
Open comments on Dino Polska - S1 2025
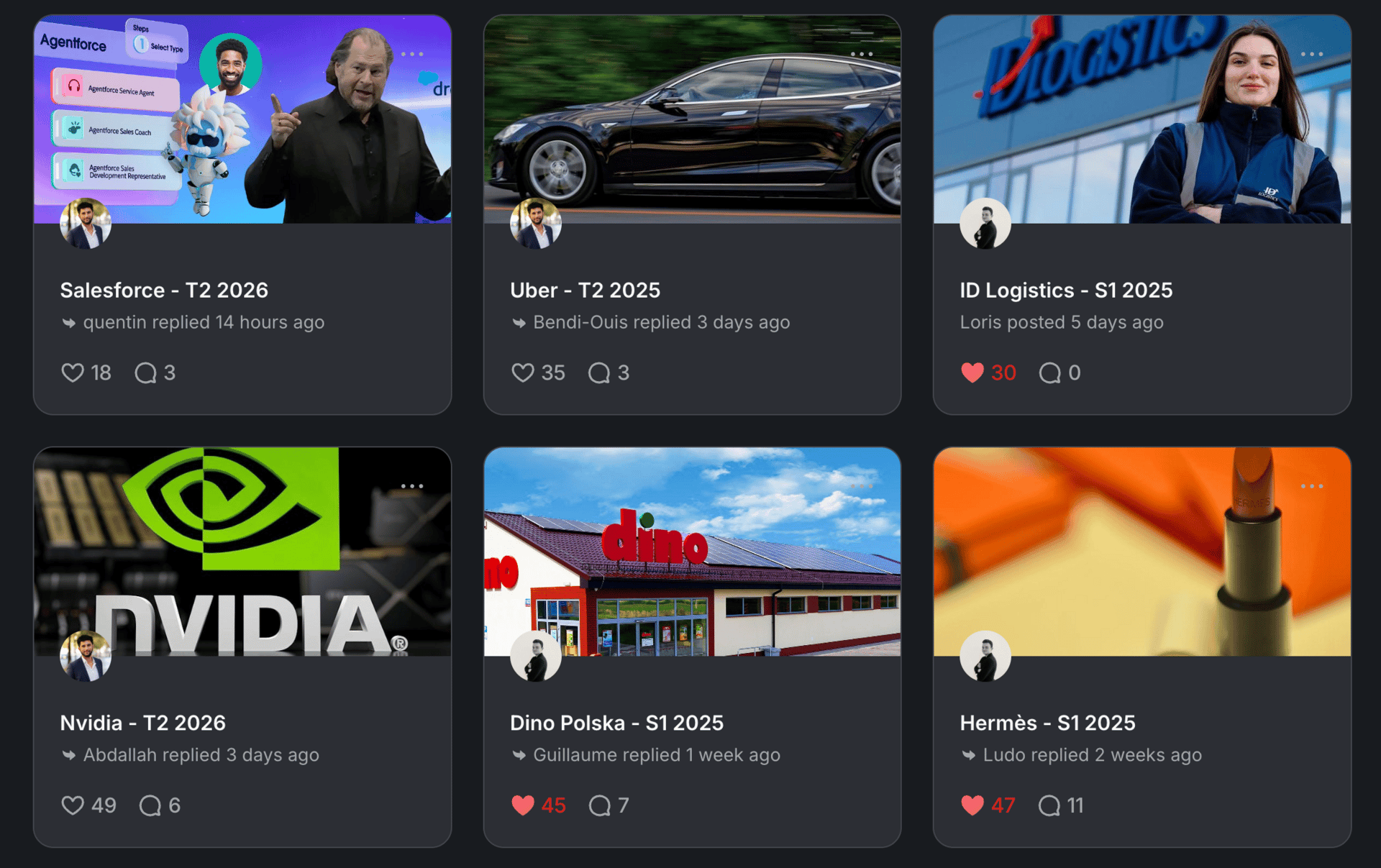pyautogui.click(x=599, y=805)
